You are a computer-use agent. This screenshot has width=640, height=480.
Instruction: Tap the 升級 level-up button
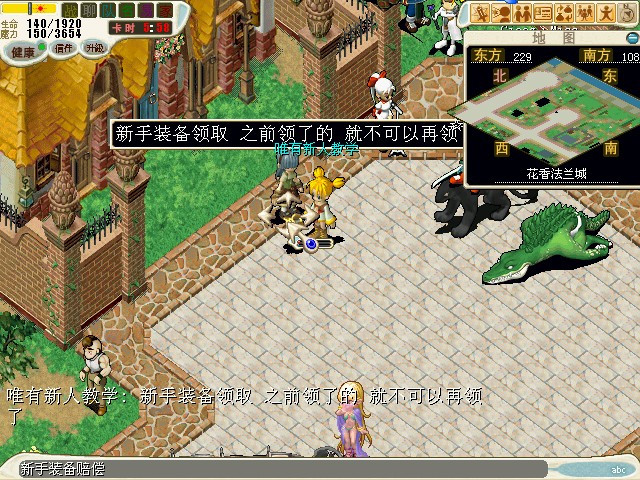pyautogui.click(x=95, y=48)
